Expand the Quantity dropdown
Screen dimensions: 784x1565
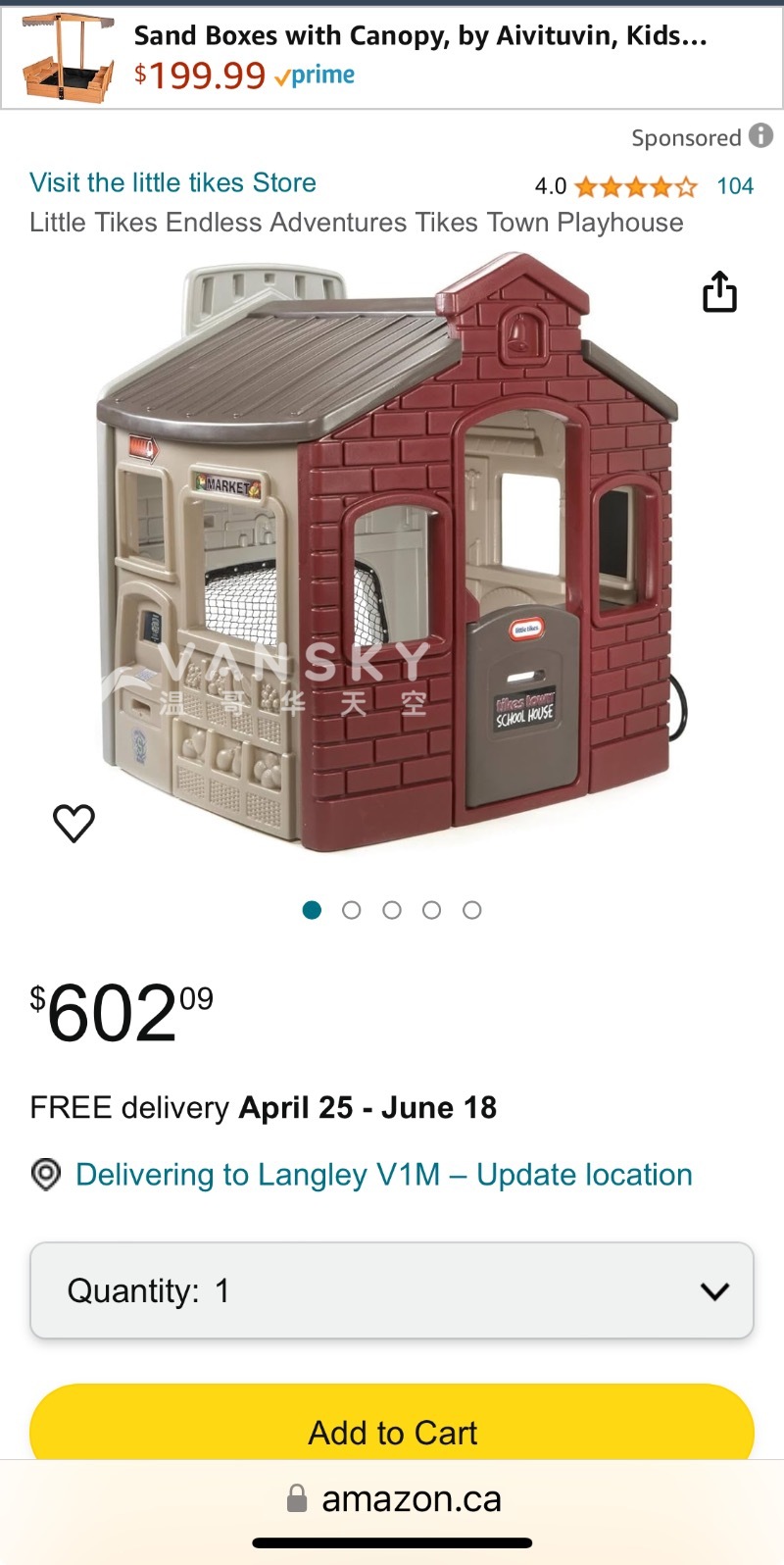click(392, 1290)
